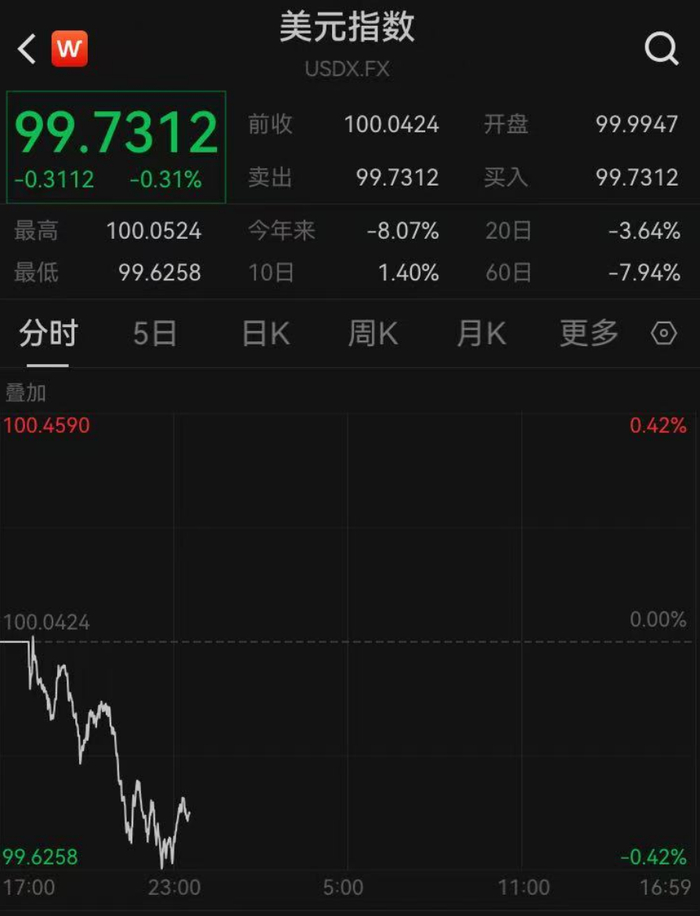Image resolution: width=700 pixels, height=916 pixels.
Task: Tap the red W badge icon
Action: point(70,48)
